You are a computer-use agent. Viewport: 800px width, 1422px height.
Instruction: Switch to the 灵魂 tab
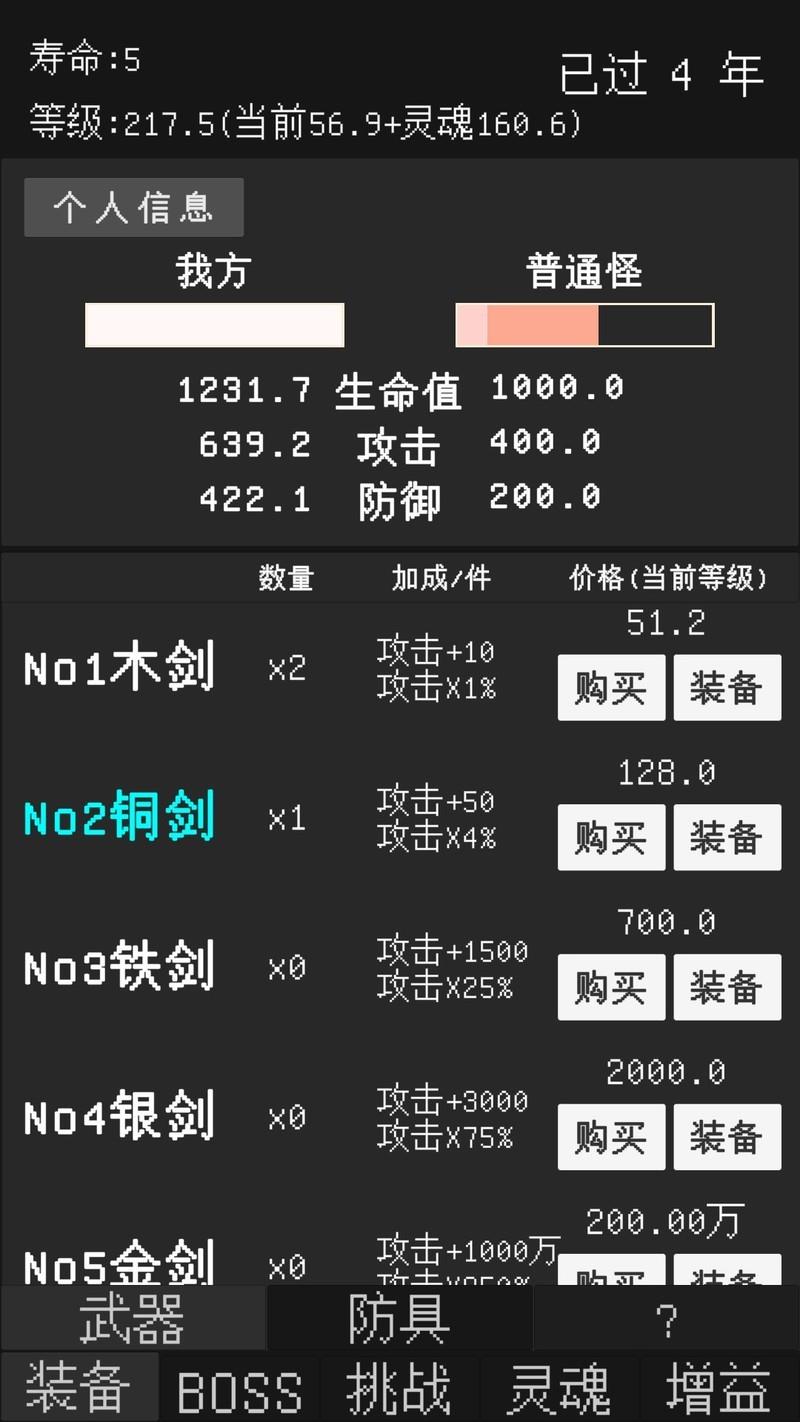[x=559, y=1388]
